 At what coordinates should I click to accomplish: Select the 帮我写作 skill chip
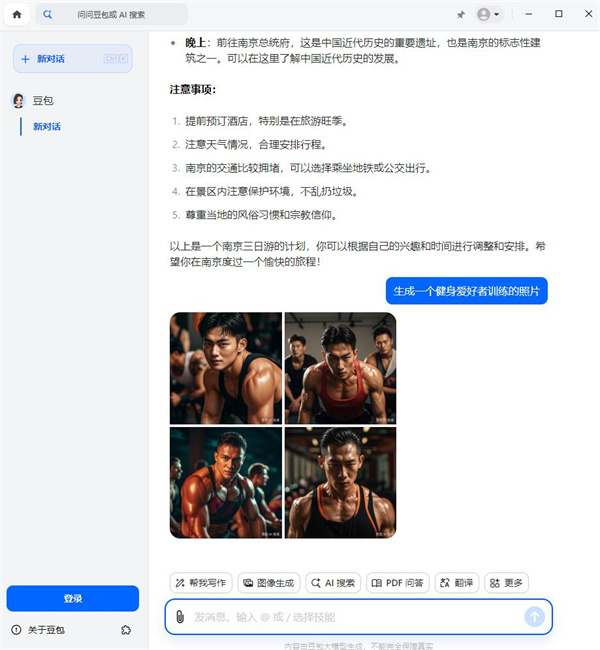(200, 583)
